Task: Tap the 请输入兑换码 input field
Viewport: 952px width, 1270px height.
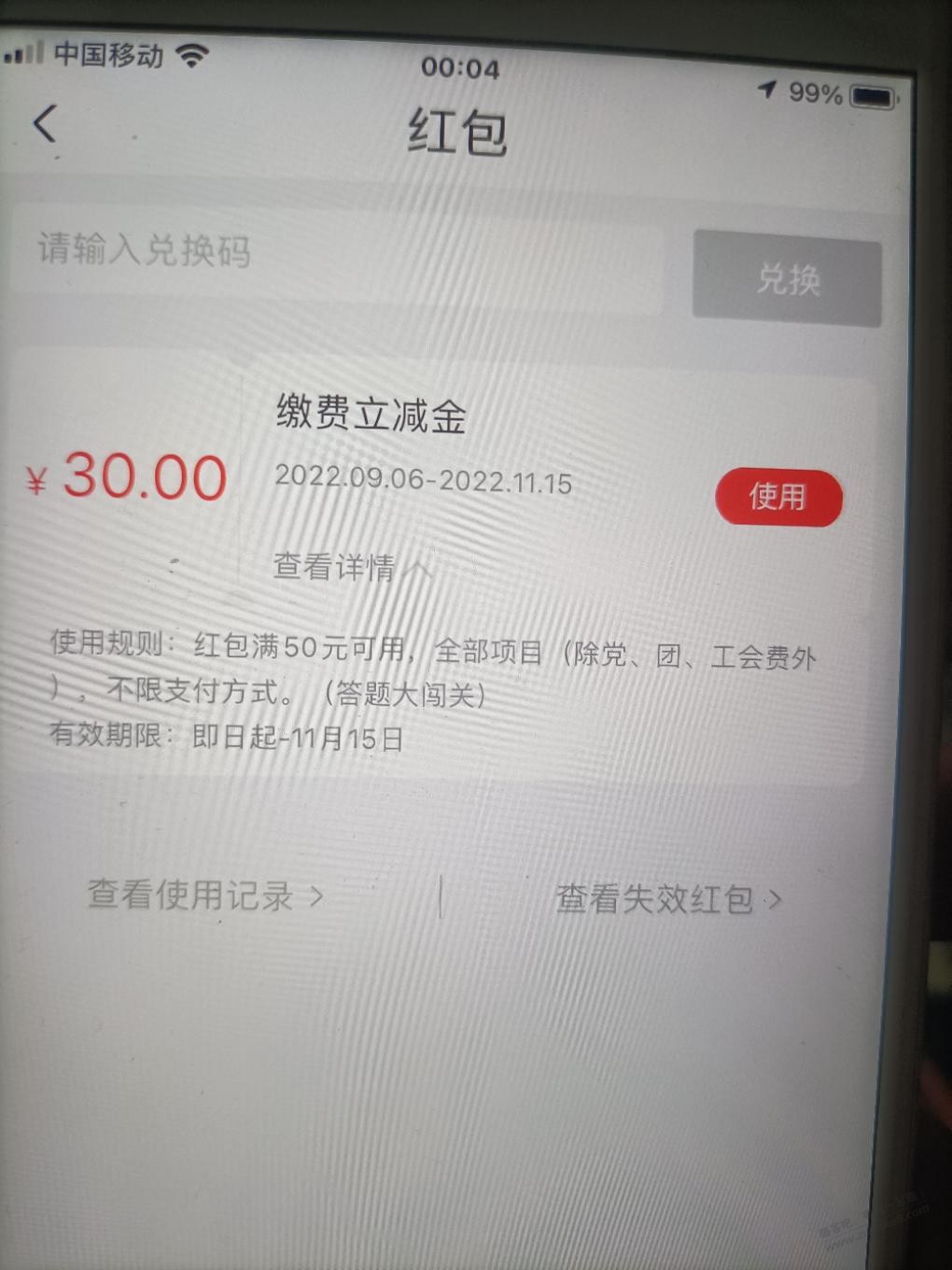Action: 336,254
